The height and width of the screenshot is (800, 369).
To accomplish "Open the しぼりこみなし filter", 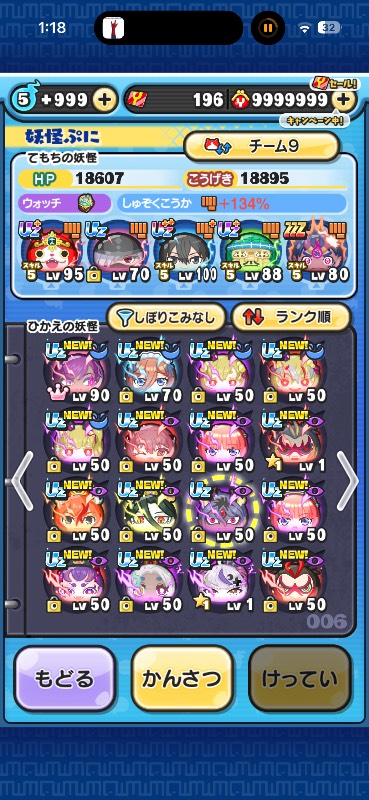I will pos(166,317).
